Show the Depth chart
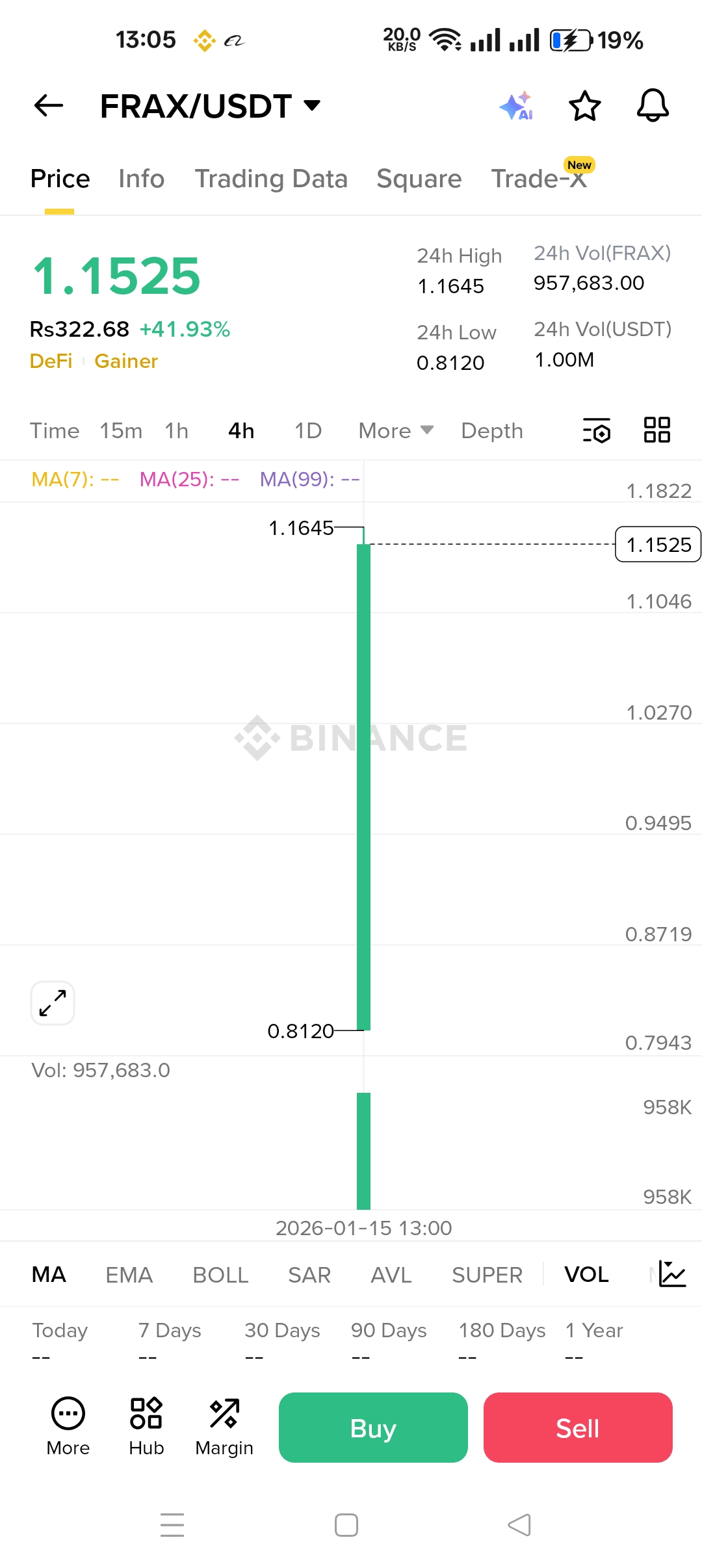 tap(492, 431)
